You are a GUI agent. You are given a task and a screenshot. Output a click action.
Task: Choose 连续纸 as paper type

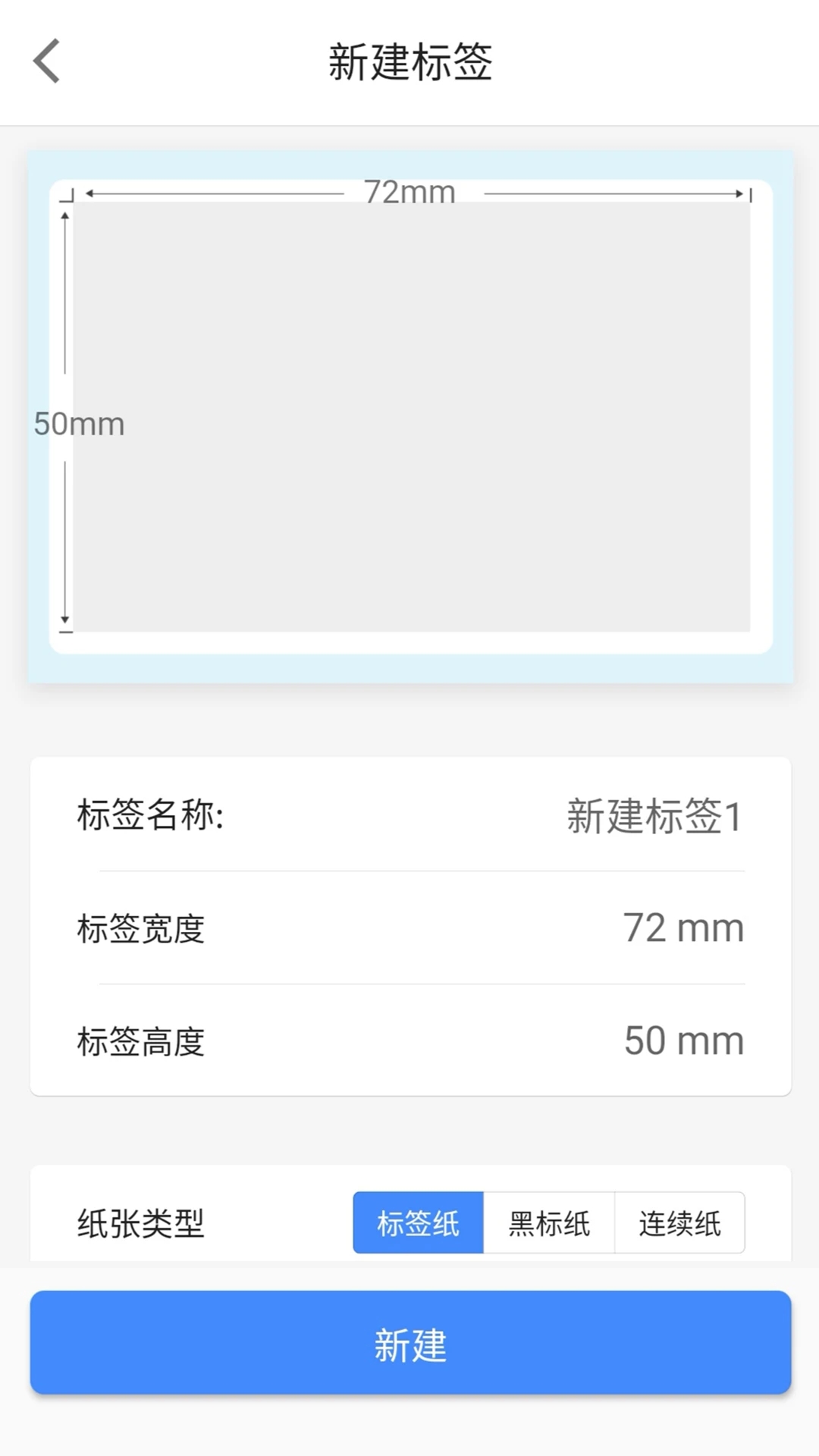click(x=679, y=1223)
